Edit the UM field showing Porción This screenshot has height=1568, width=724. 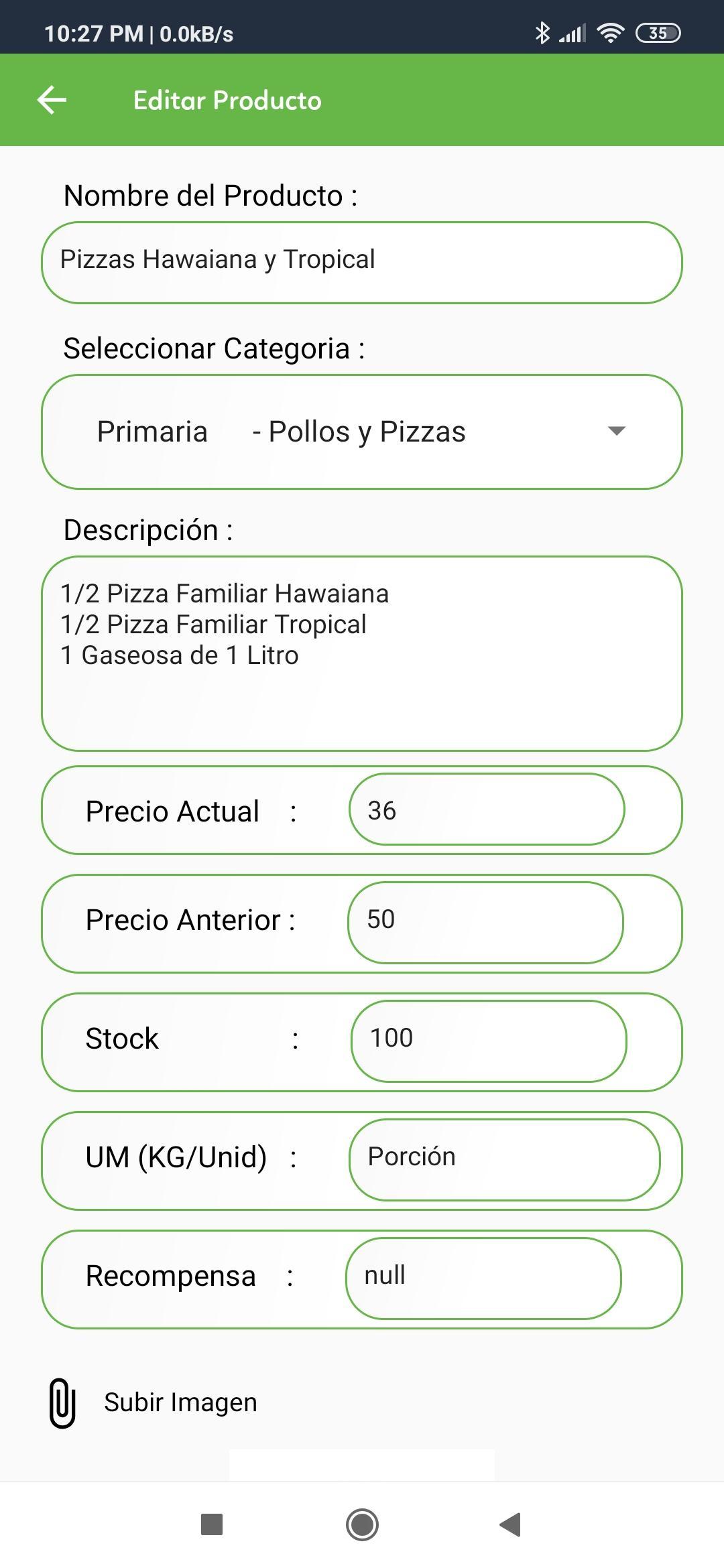pyautogui.click(x=504, y=1160)
